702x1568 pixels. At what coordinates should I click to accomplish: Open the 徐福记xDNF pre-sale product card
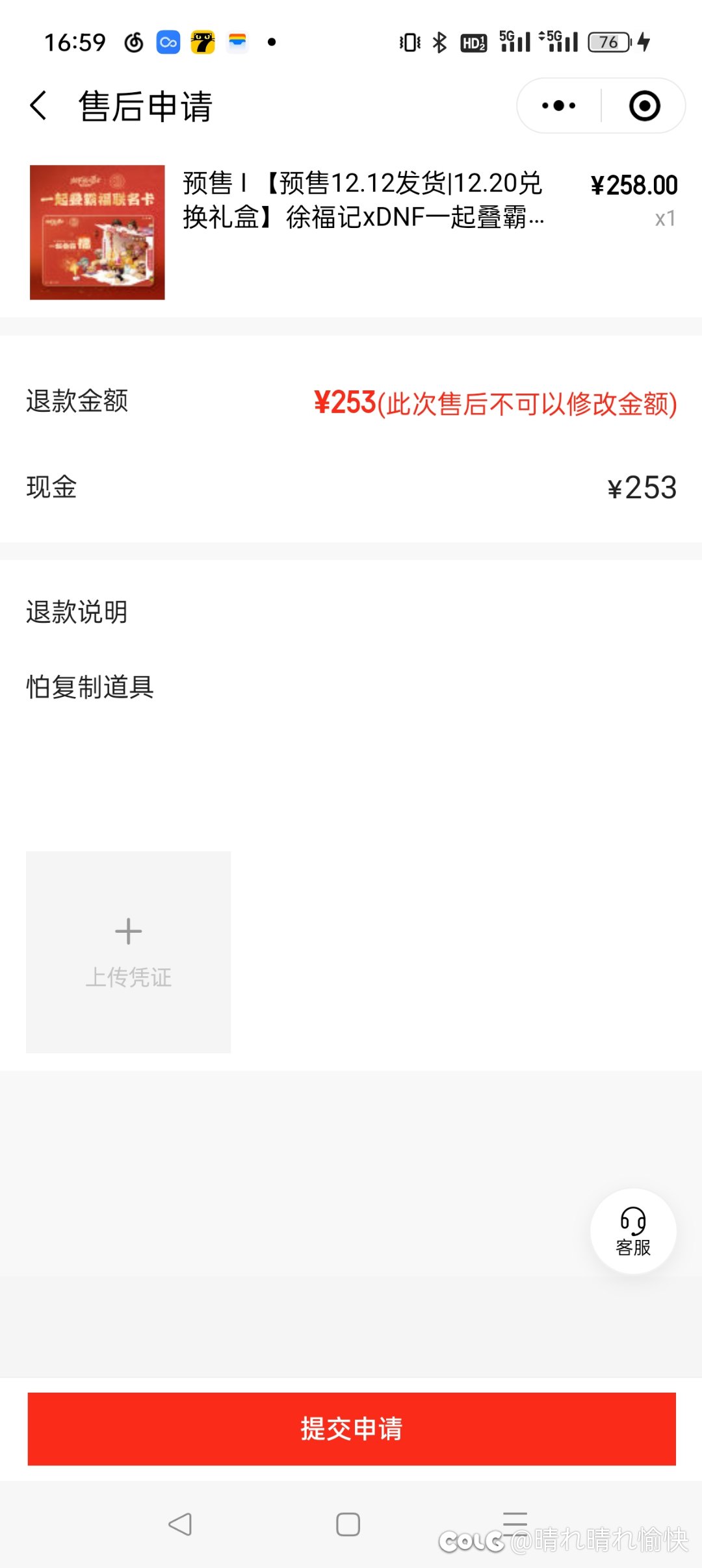(x=351, y=232)
